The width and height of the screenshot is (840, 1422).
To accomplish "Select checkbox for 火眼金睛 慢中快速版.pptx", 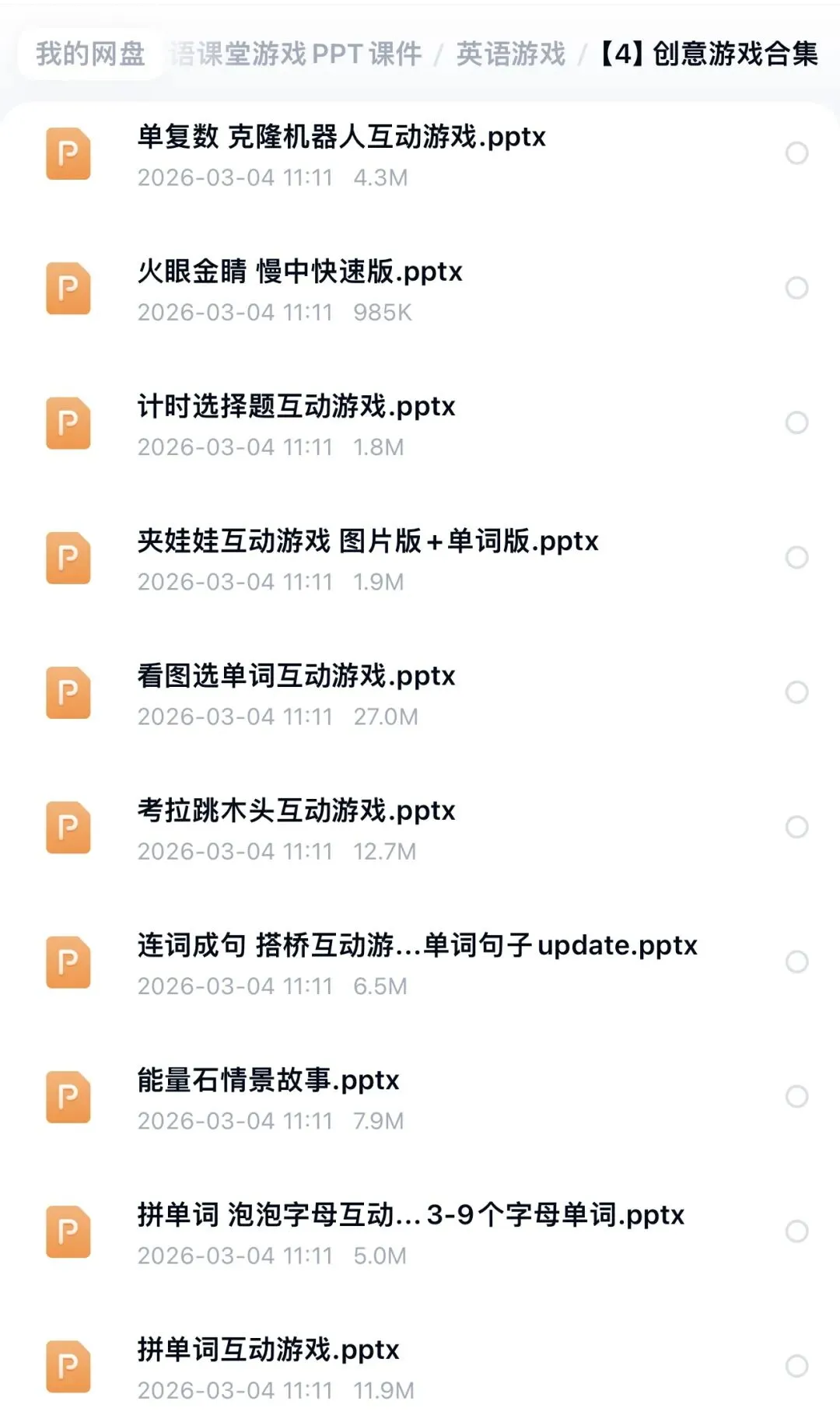I will pos(796,288).
